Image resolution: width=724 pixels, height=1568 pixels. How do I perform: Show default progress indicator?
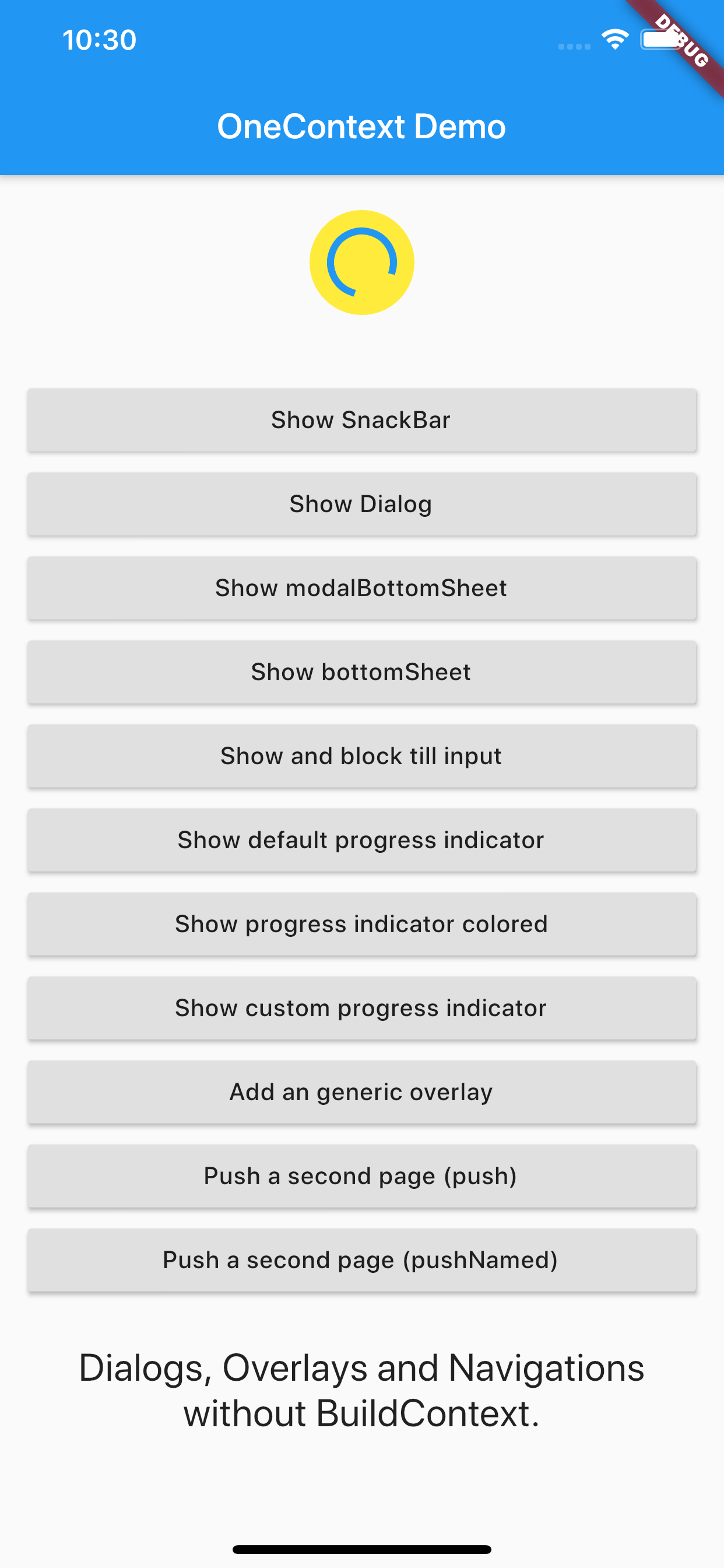click(x=361, y=840)
